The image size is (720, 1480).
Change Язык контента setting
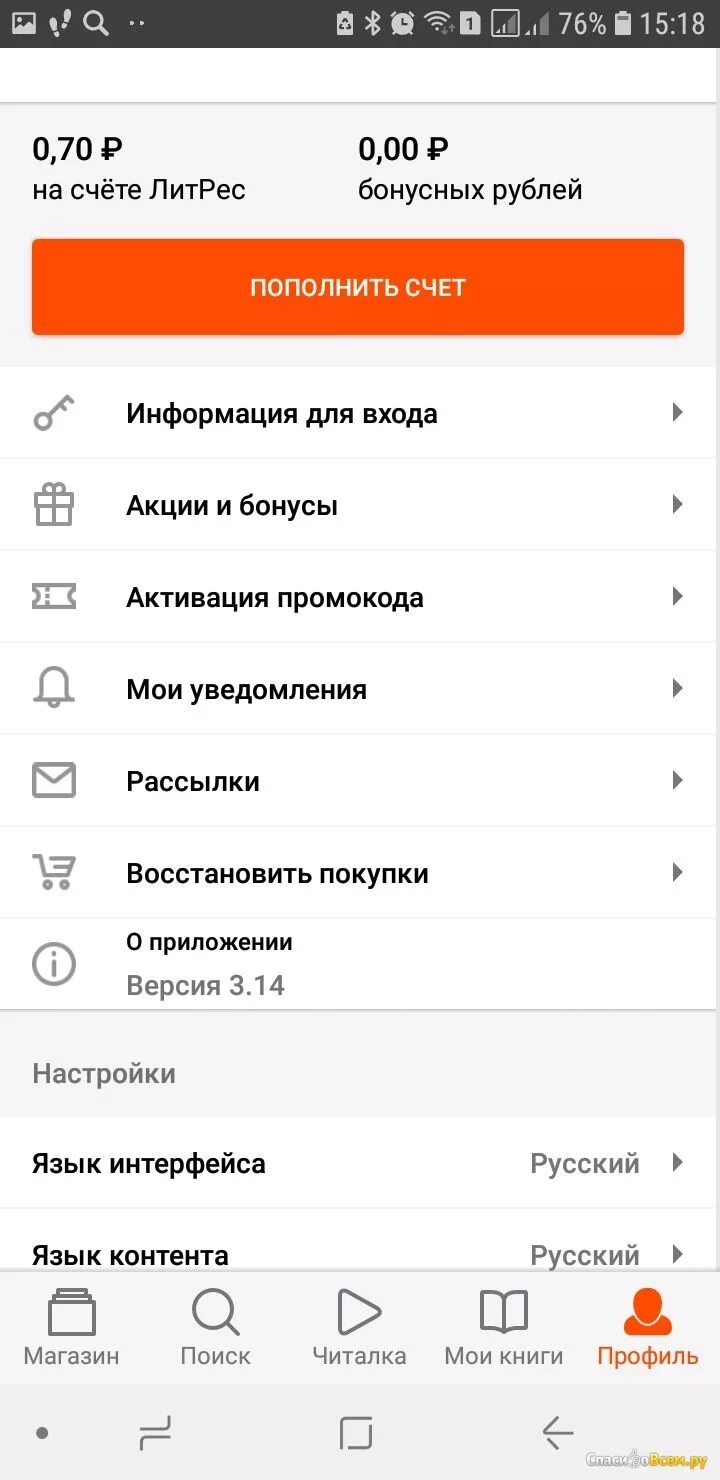coord(358,1252)
